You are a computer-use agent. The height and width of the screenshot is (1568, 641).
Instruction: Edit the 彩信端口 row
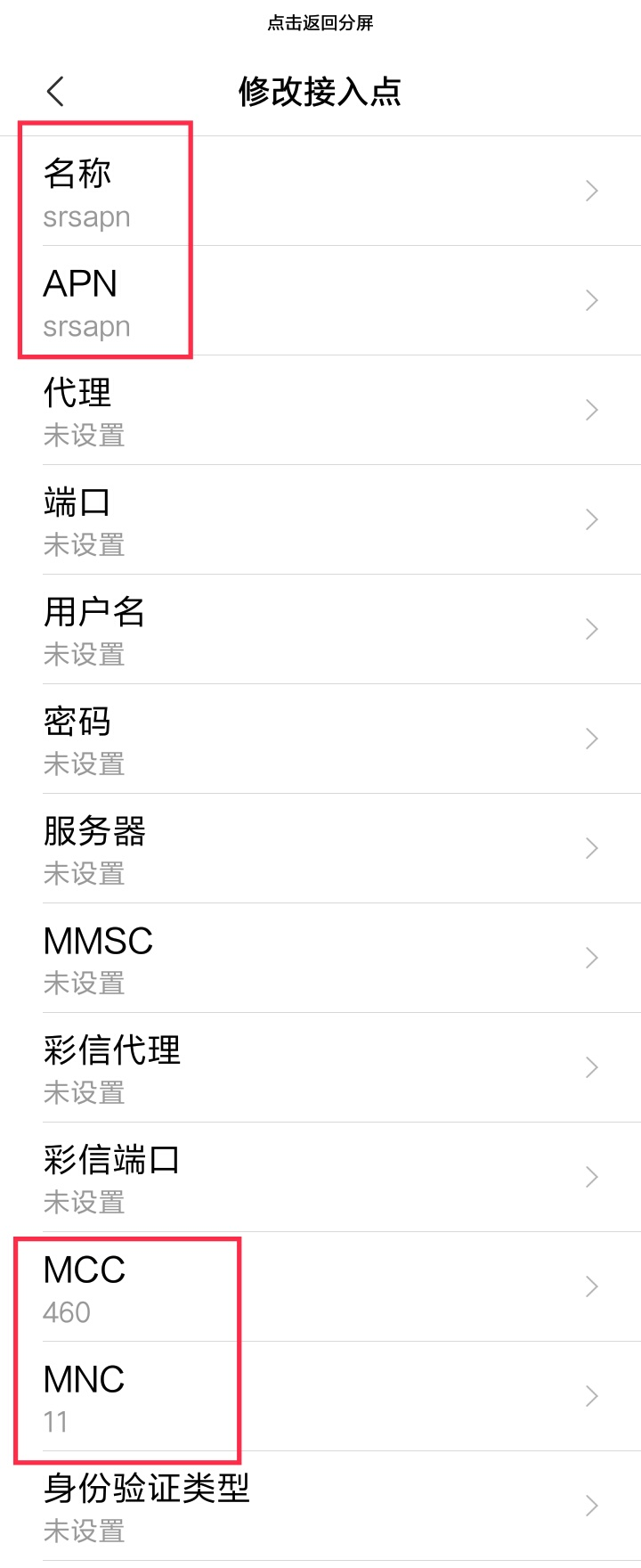[320, 1178]
